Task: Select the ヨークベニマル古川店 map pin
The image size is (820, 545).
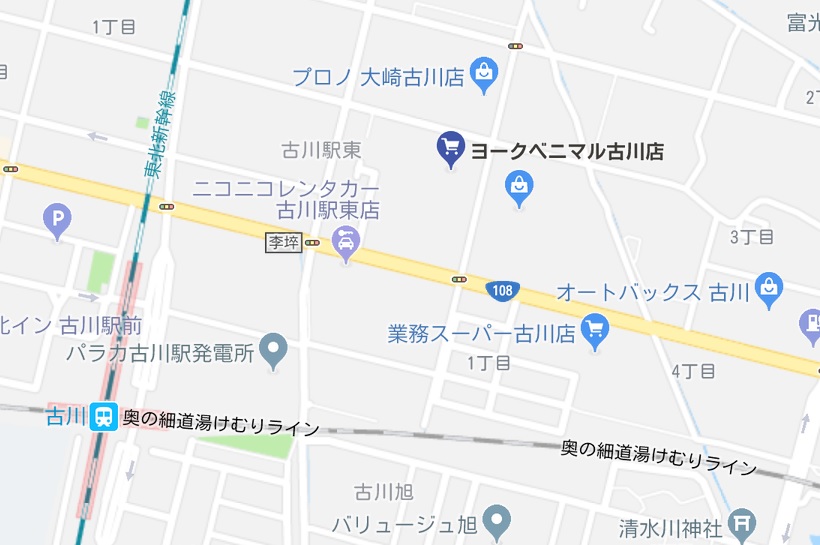Action: click(450, 149)
